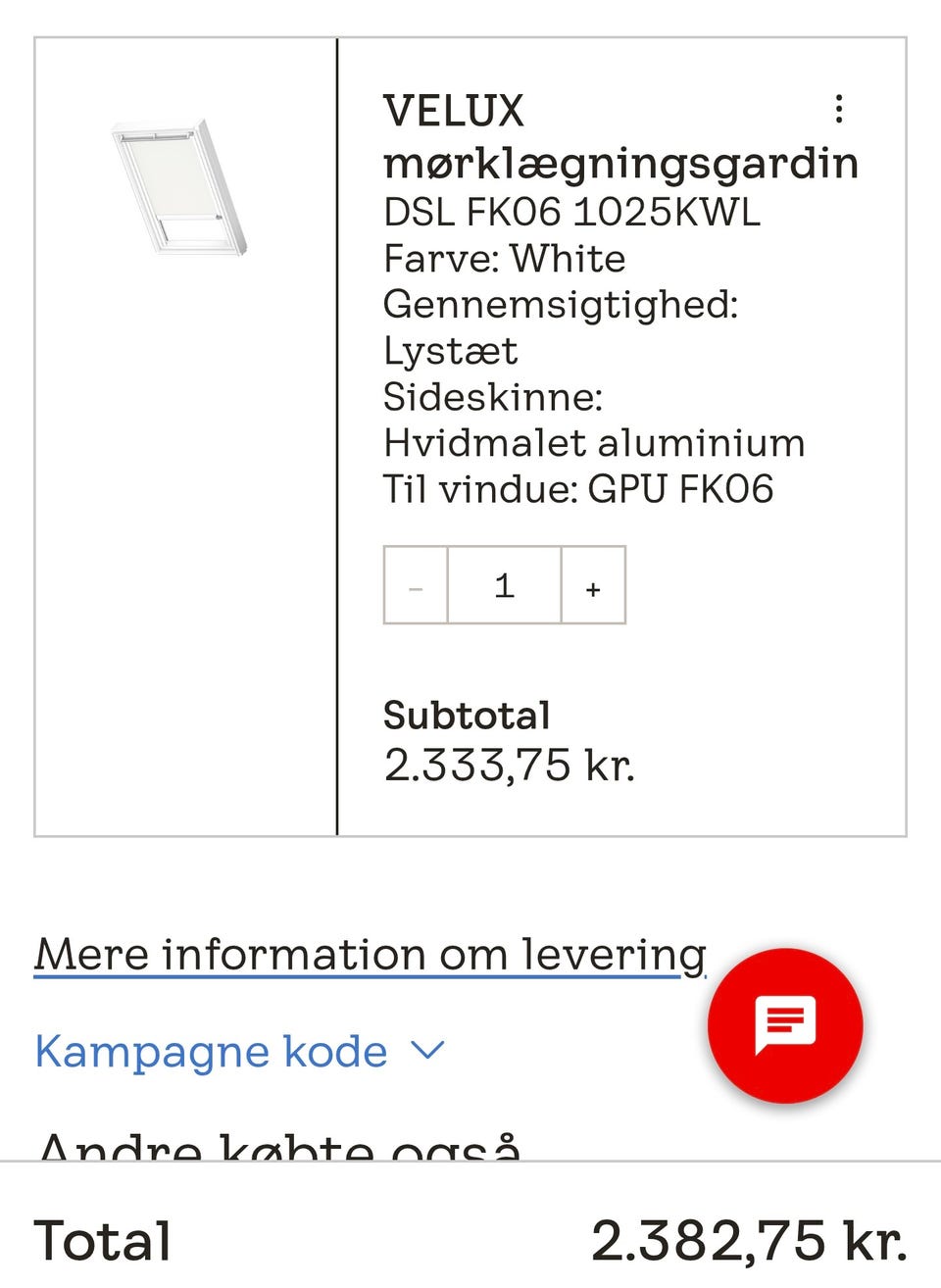Select the quantity field showing 1
The image size is (941, 1288).
(504, 585)
